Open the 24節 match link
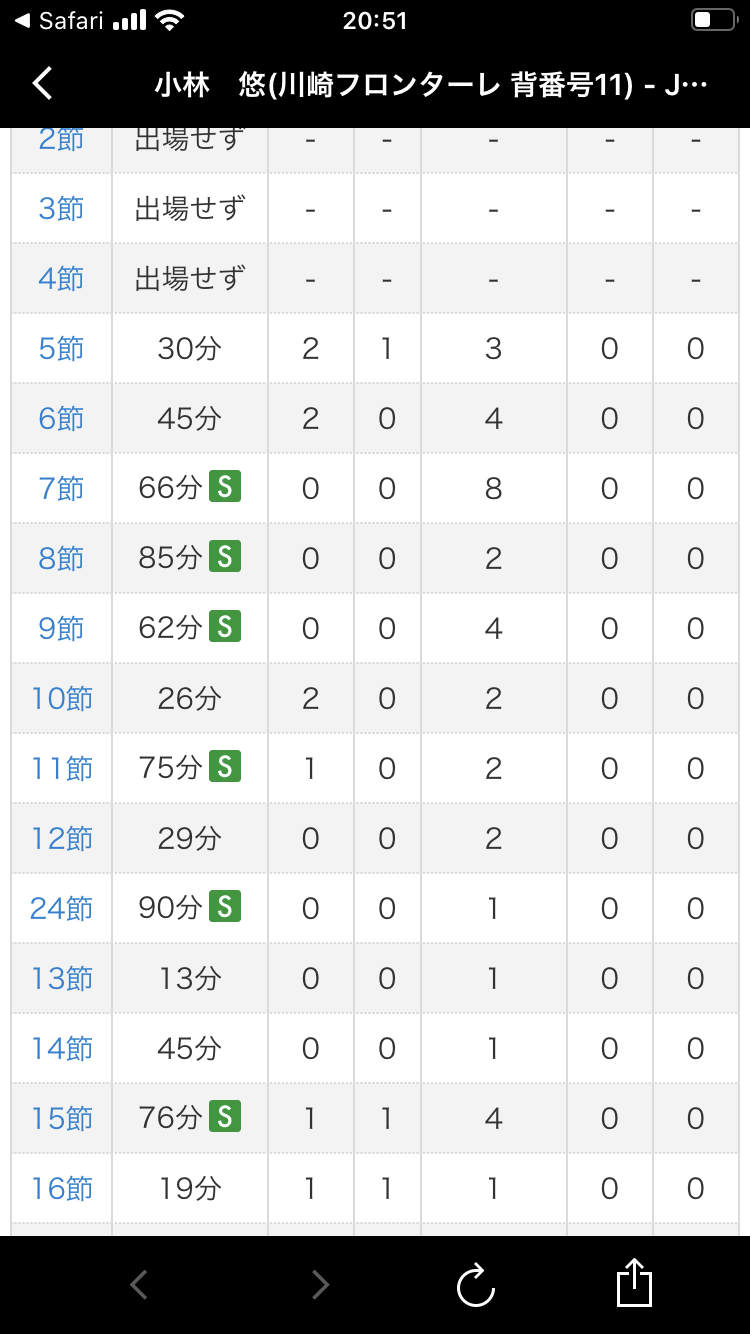 point(61,908)
